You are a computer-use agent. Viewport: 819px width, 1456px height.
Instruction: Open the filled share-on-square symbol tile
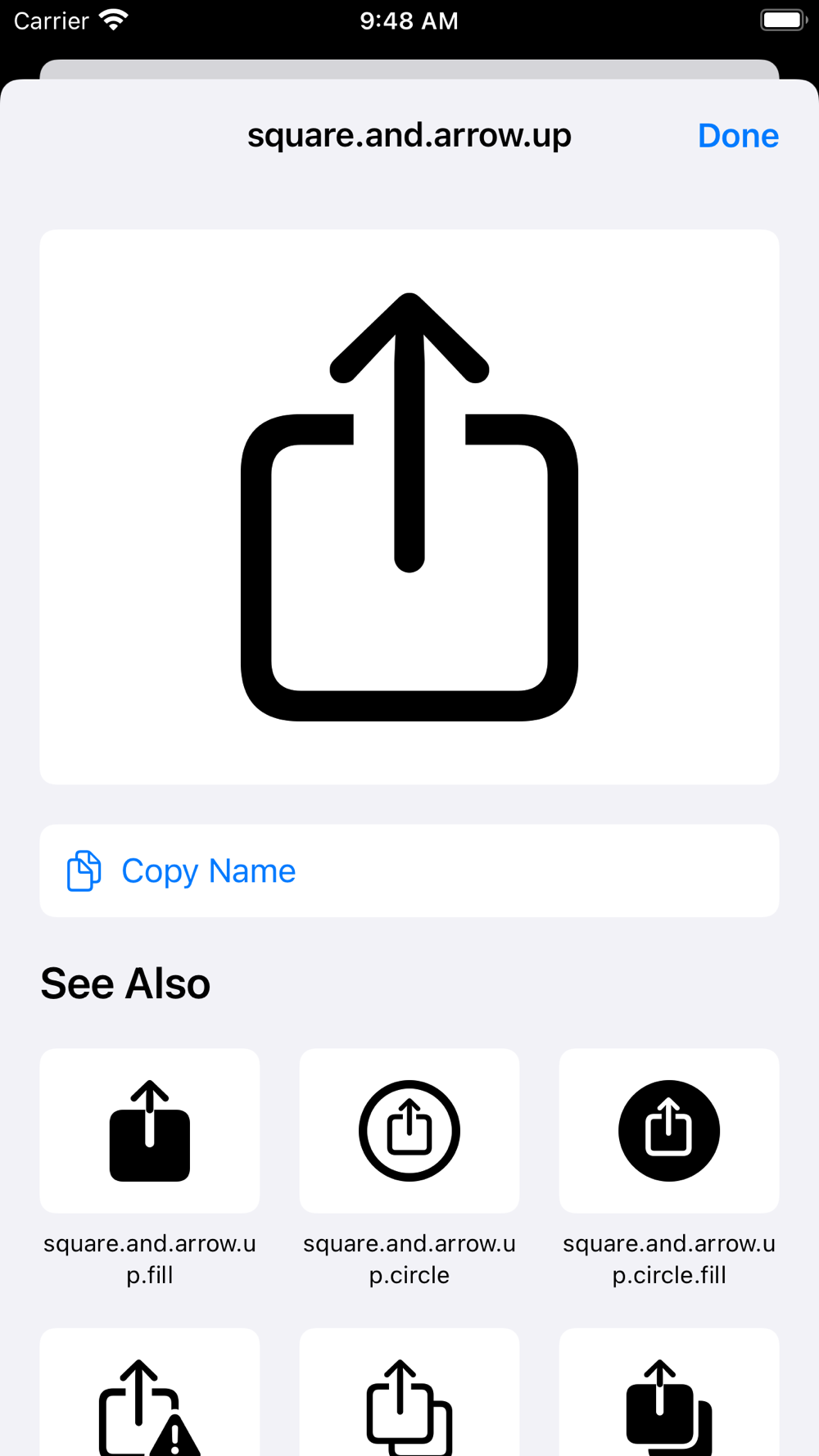click(669, 1392)
